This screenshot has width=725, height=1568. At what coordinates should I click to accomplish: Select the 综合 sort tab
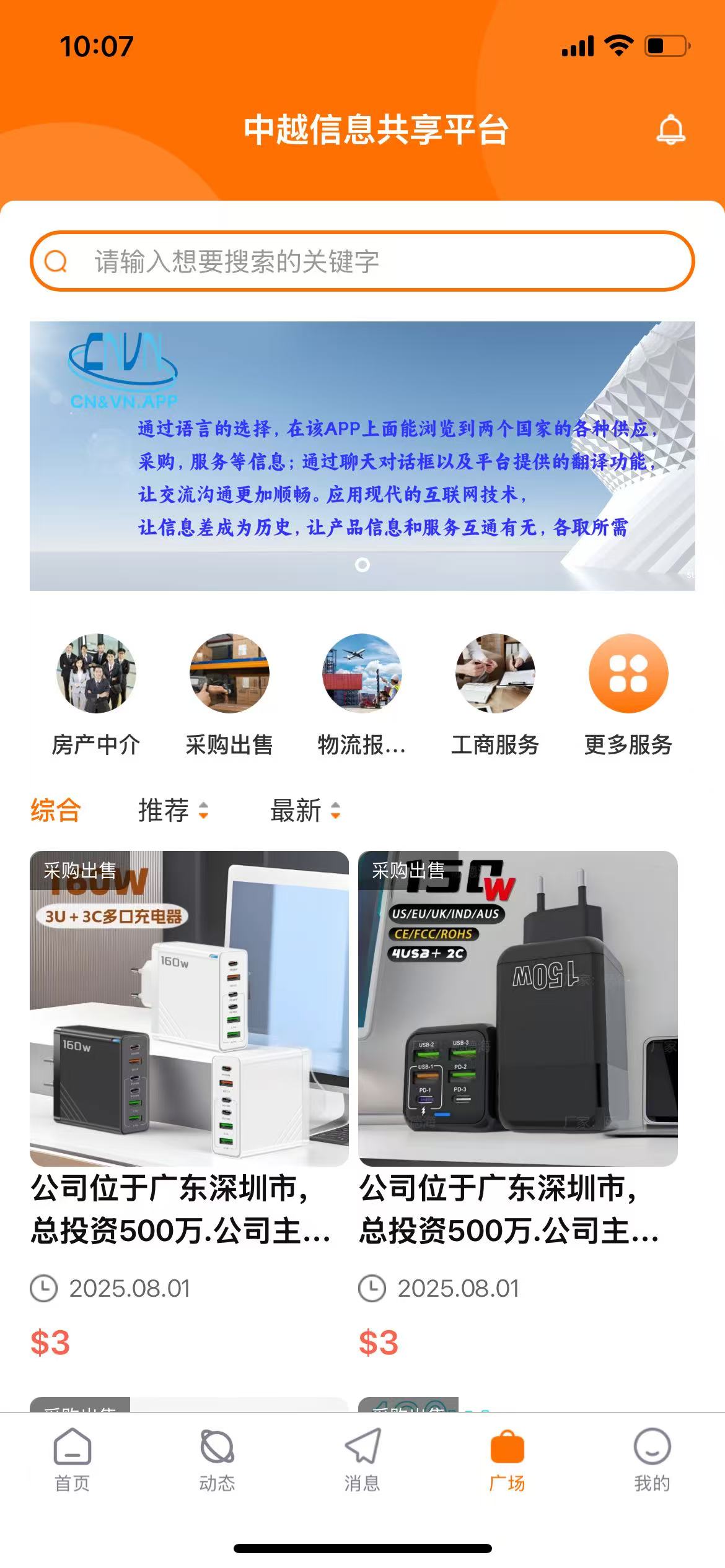click(56, 810)
